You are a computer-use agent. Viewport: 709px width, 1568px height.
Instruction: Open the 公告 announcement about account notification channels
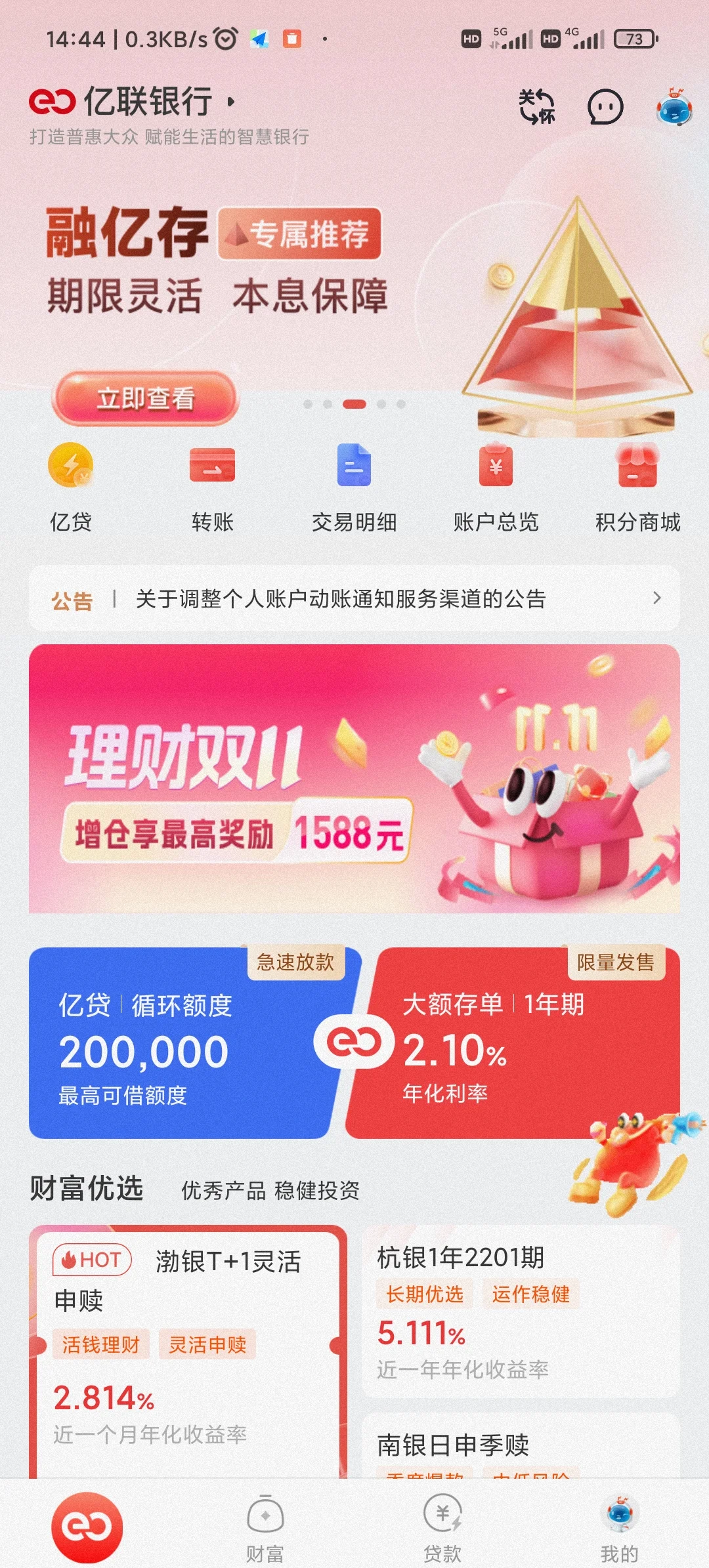341,599
